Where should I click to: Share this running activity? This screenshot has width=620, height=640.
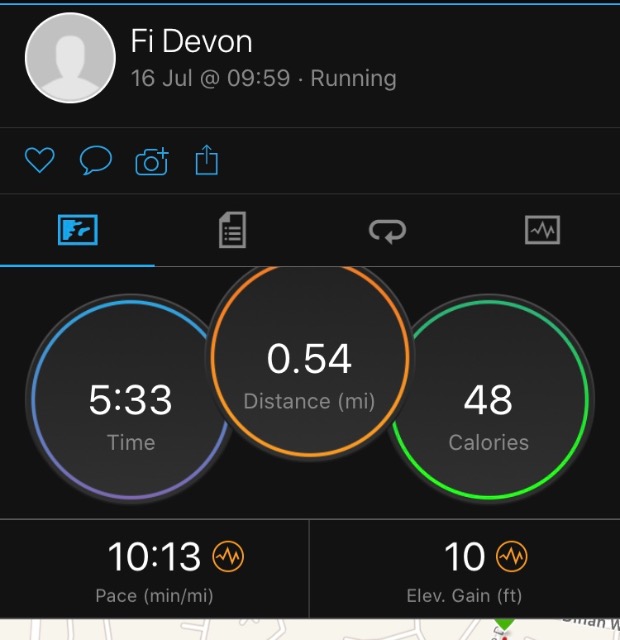(x=207, y=160)
